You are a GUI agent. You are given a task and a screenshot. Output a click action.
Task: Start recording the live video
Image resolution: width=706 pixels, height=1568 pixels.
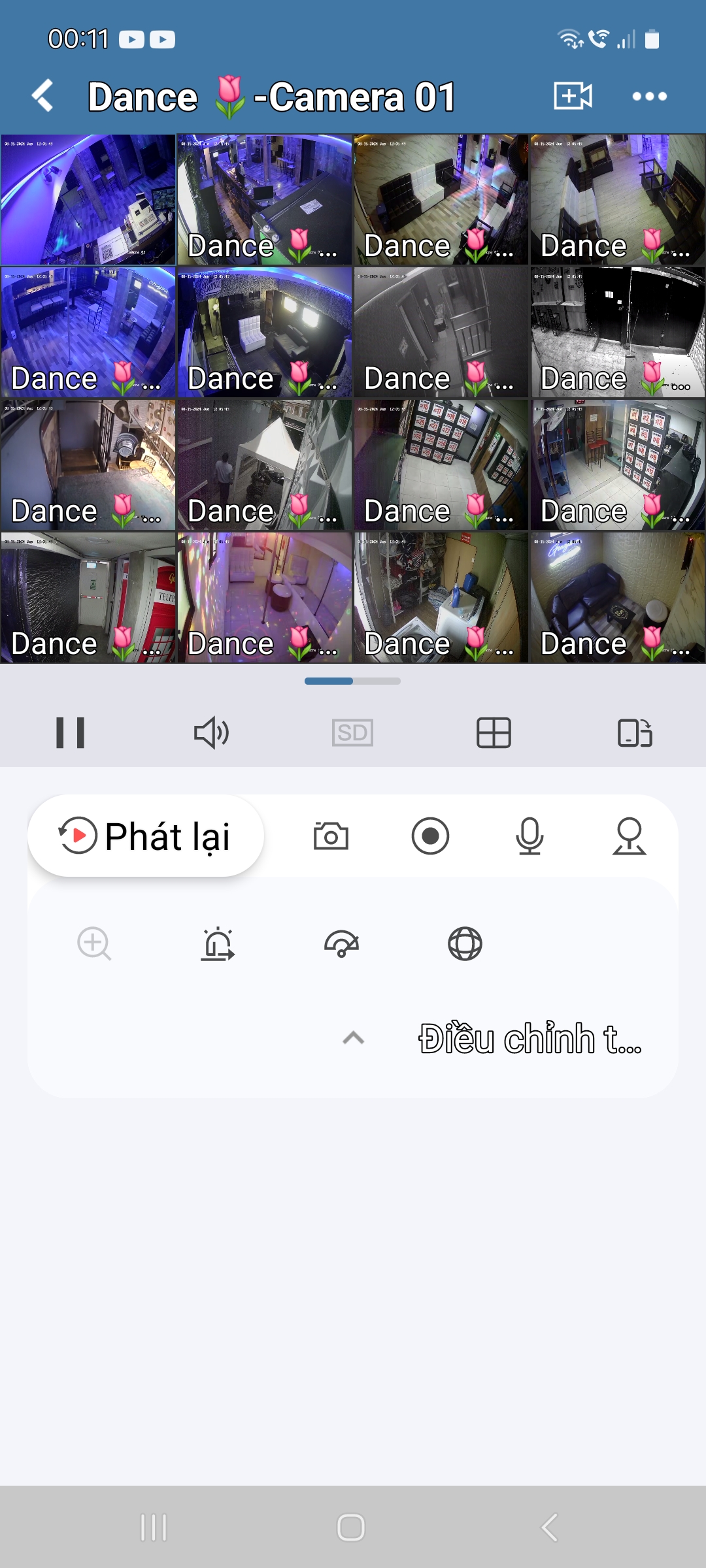click(x=430, y=836)
